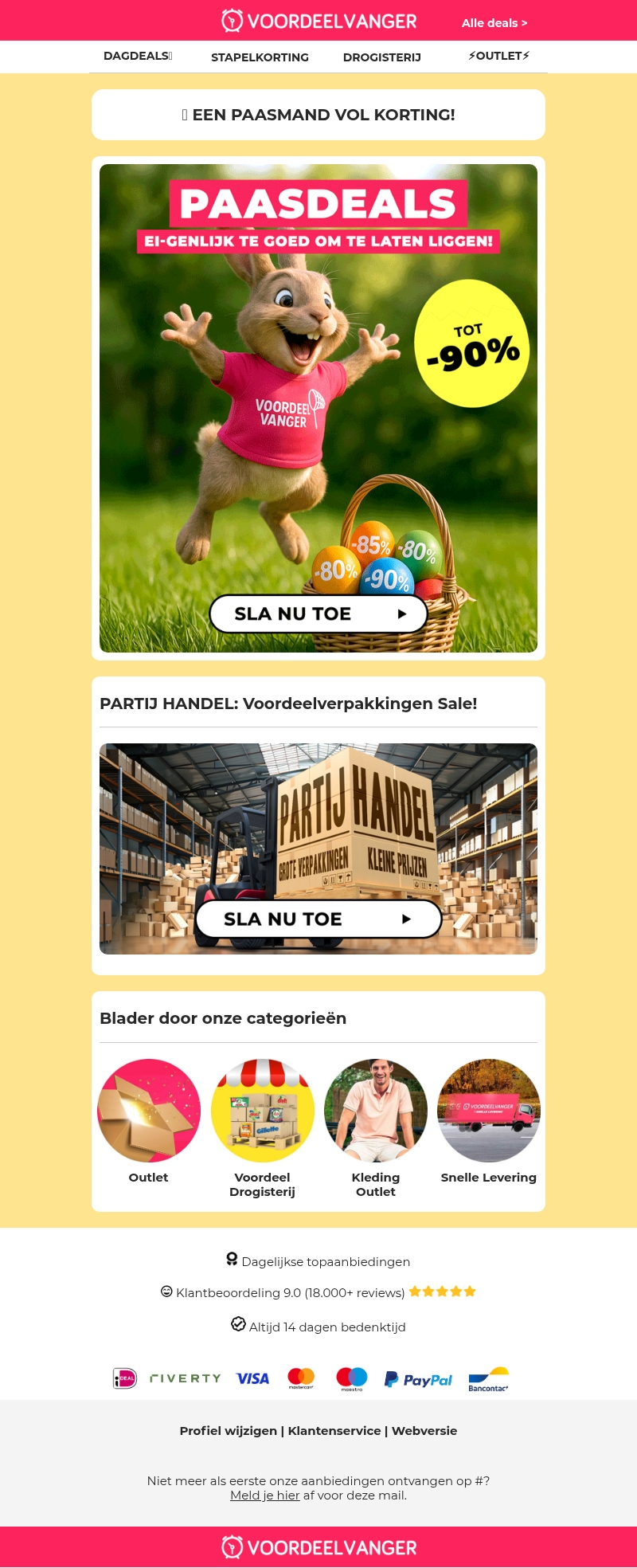Tap SLA NU TOE on Paasdeals banner
This screenshot has height=1568, width=637.
click(318, 613)
